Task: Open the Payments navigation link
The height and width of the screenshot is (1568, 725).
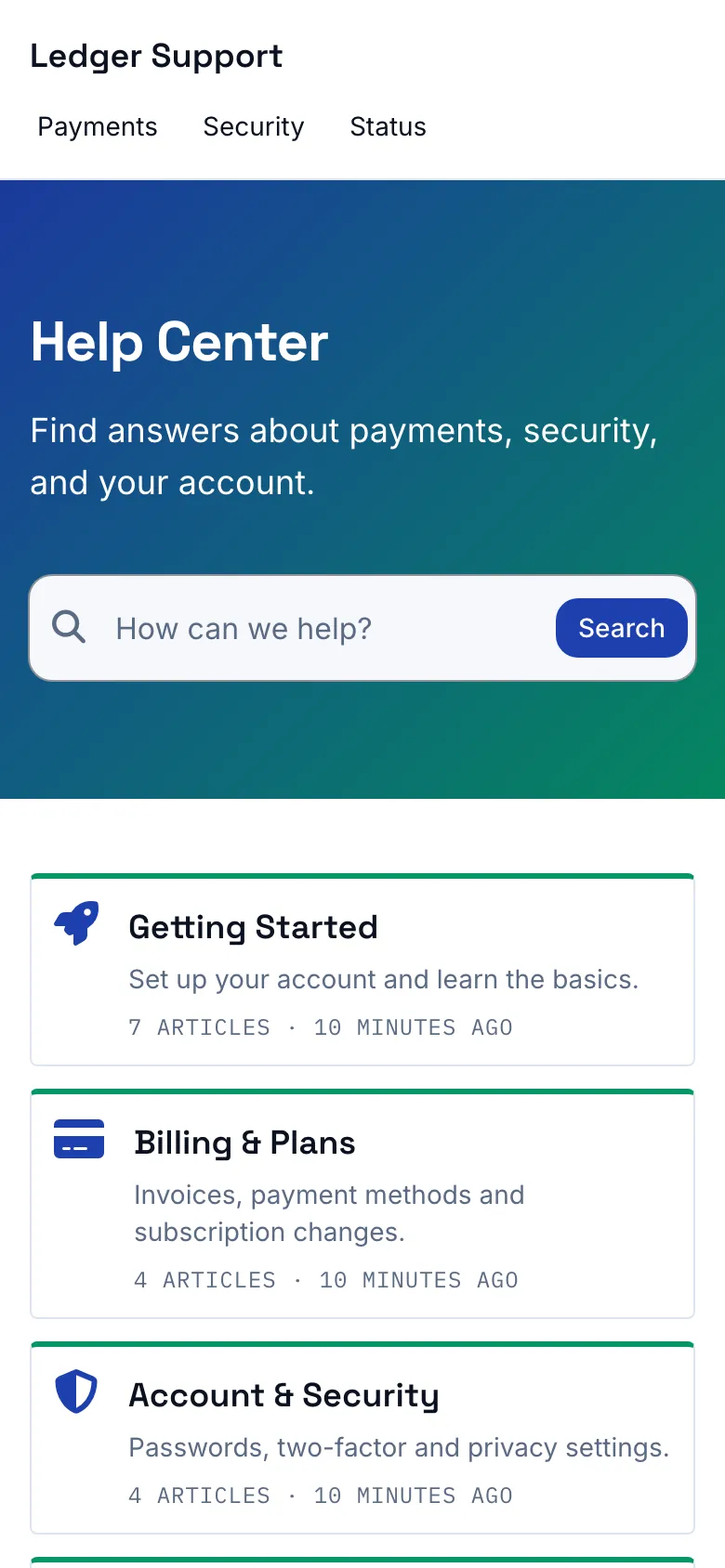Action: (98, 126)
